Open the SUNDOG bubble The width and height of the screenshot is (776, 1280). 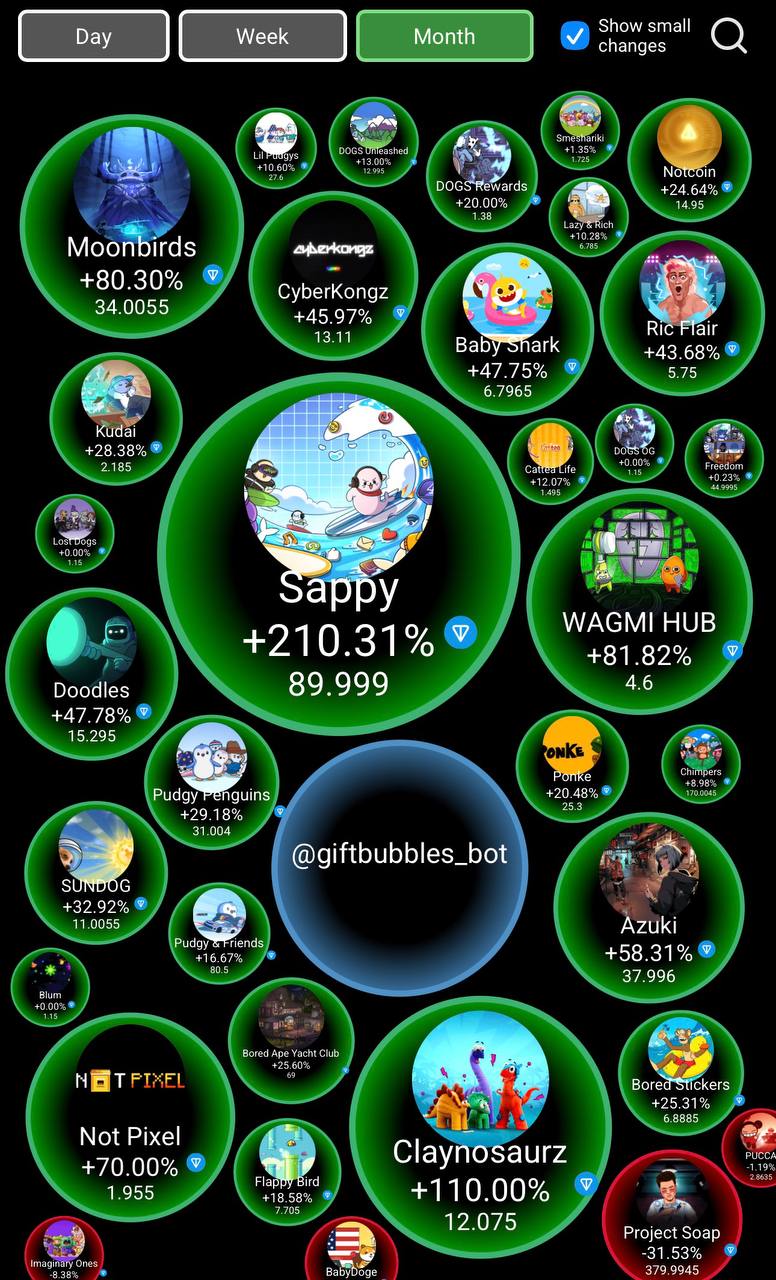(96, 872)
